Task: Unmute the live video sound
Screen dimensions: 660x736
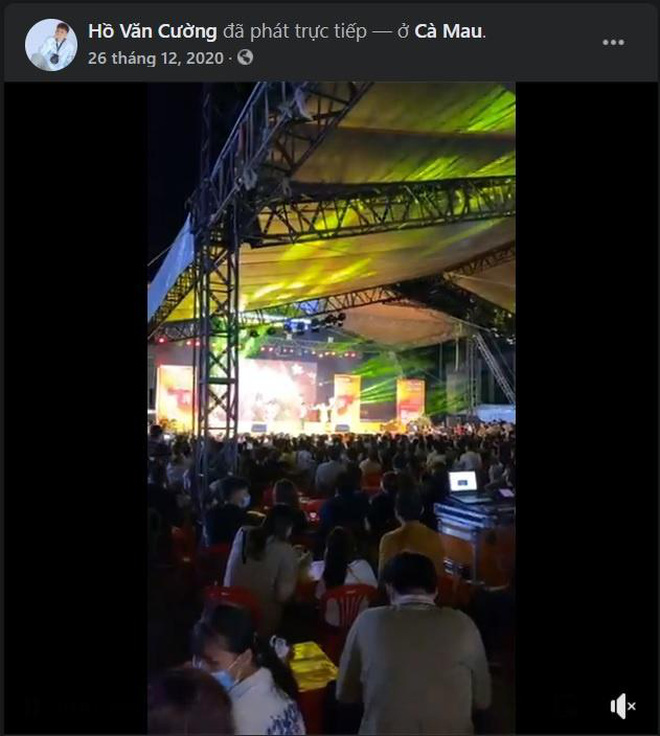Action: [x=623, y=706]
